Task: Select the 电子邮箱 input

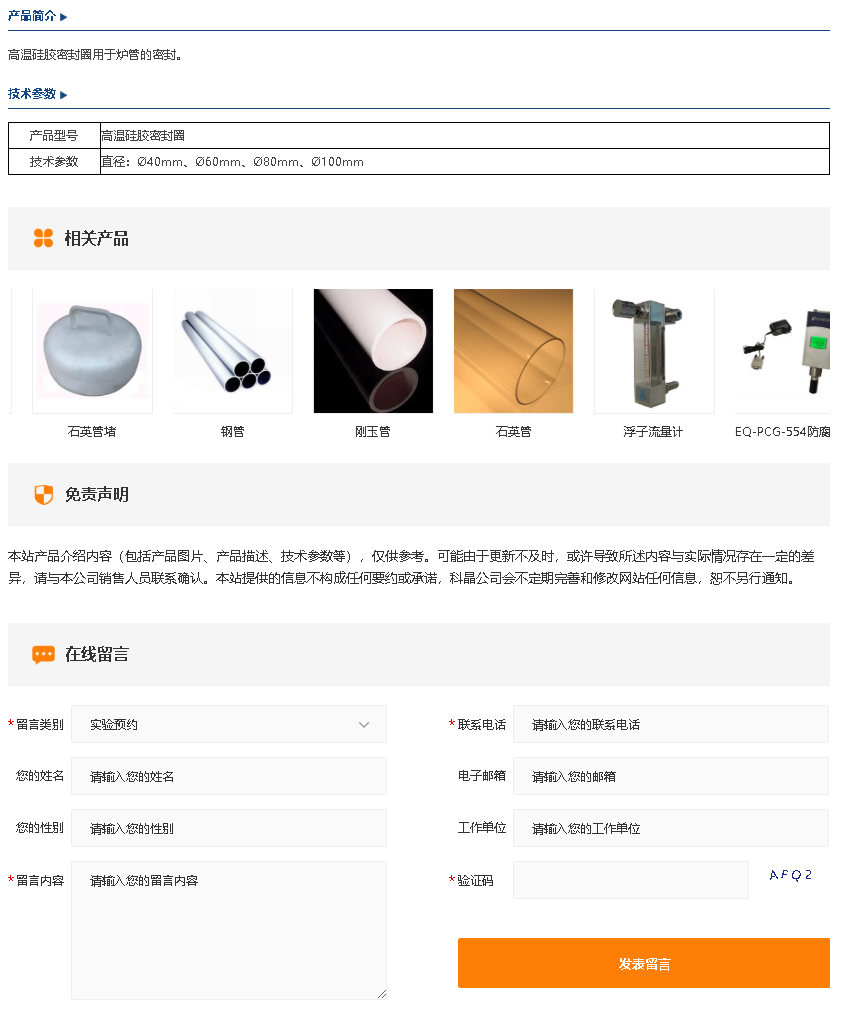Action: point(670,776)
